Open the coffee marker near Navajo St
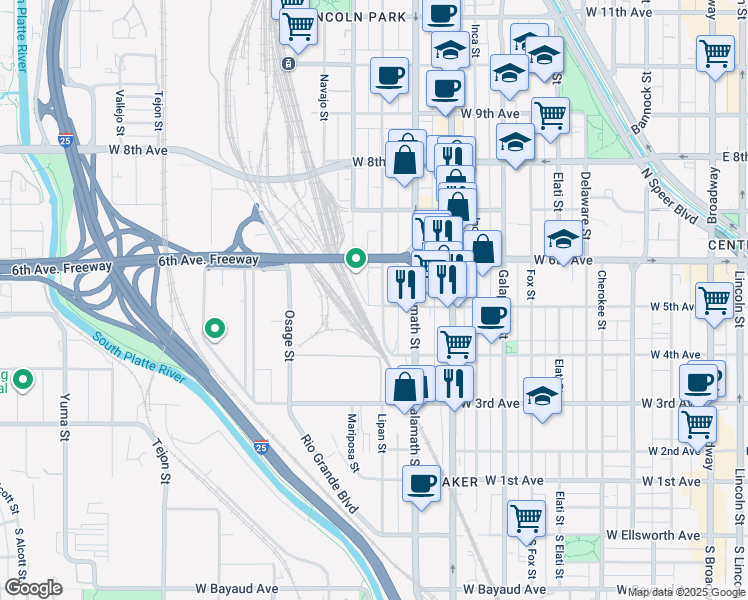 (389, 76)
